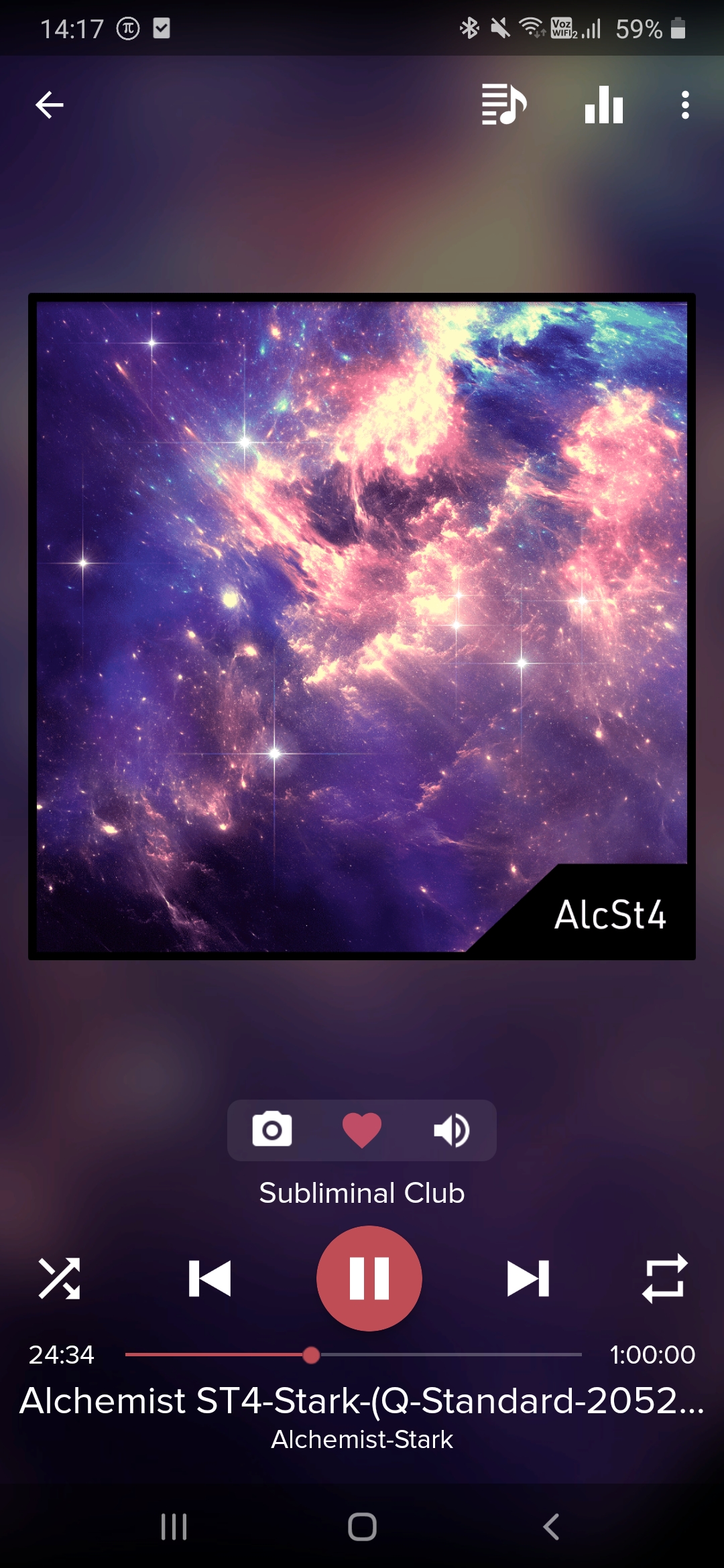Open the play queue list
Screen dimensions: 724x1568
coord(504,105)
